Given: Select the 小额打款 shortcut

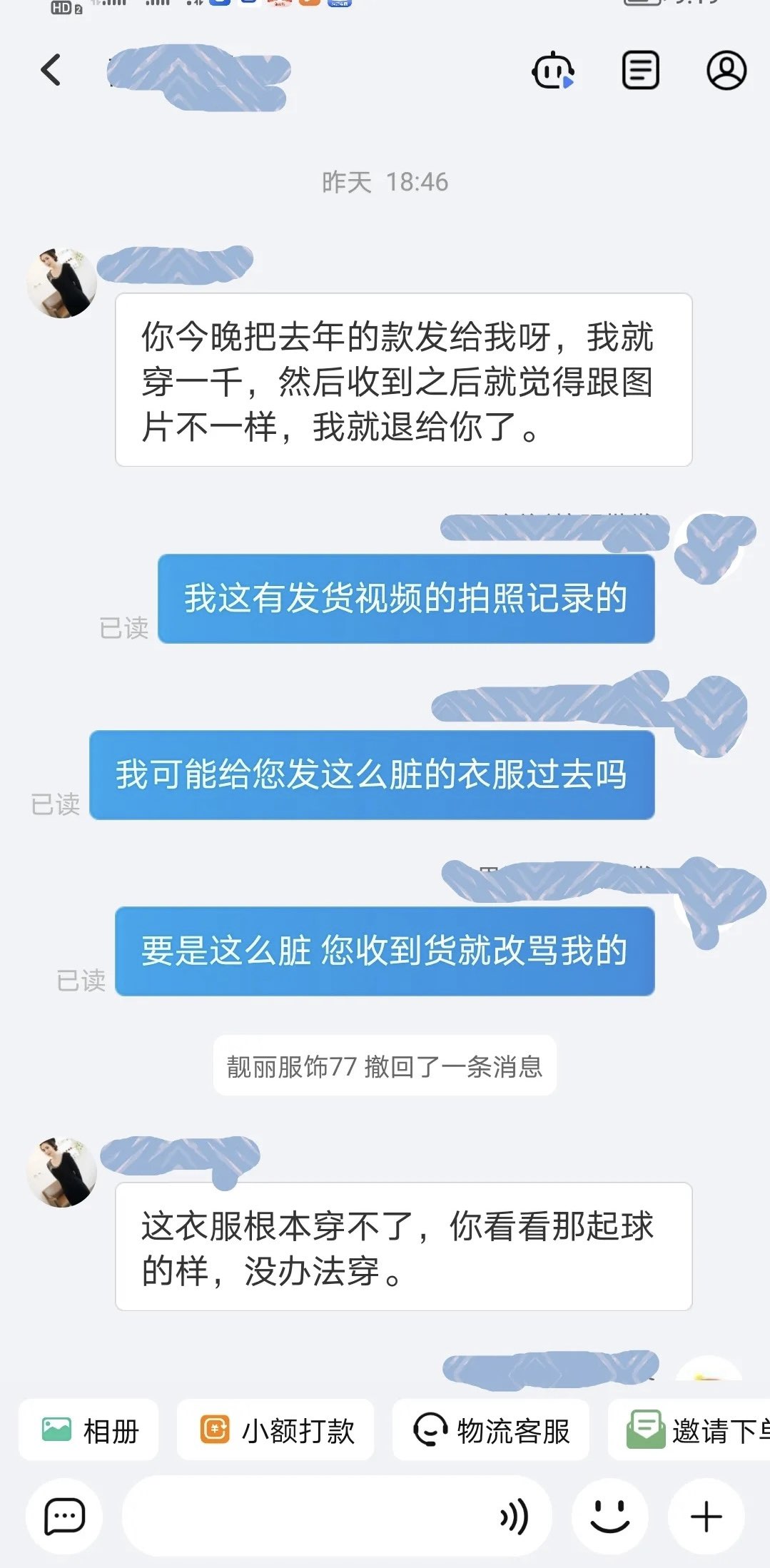Looking at the screenshot, I should point(276,1430).
